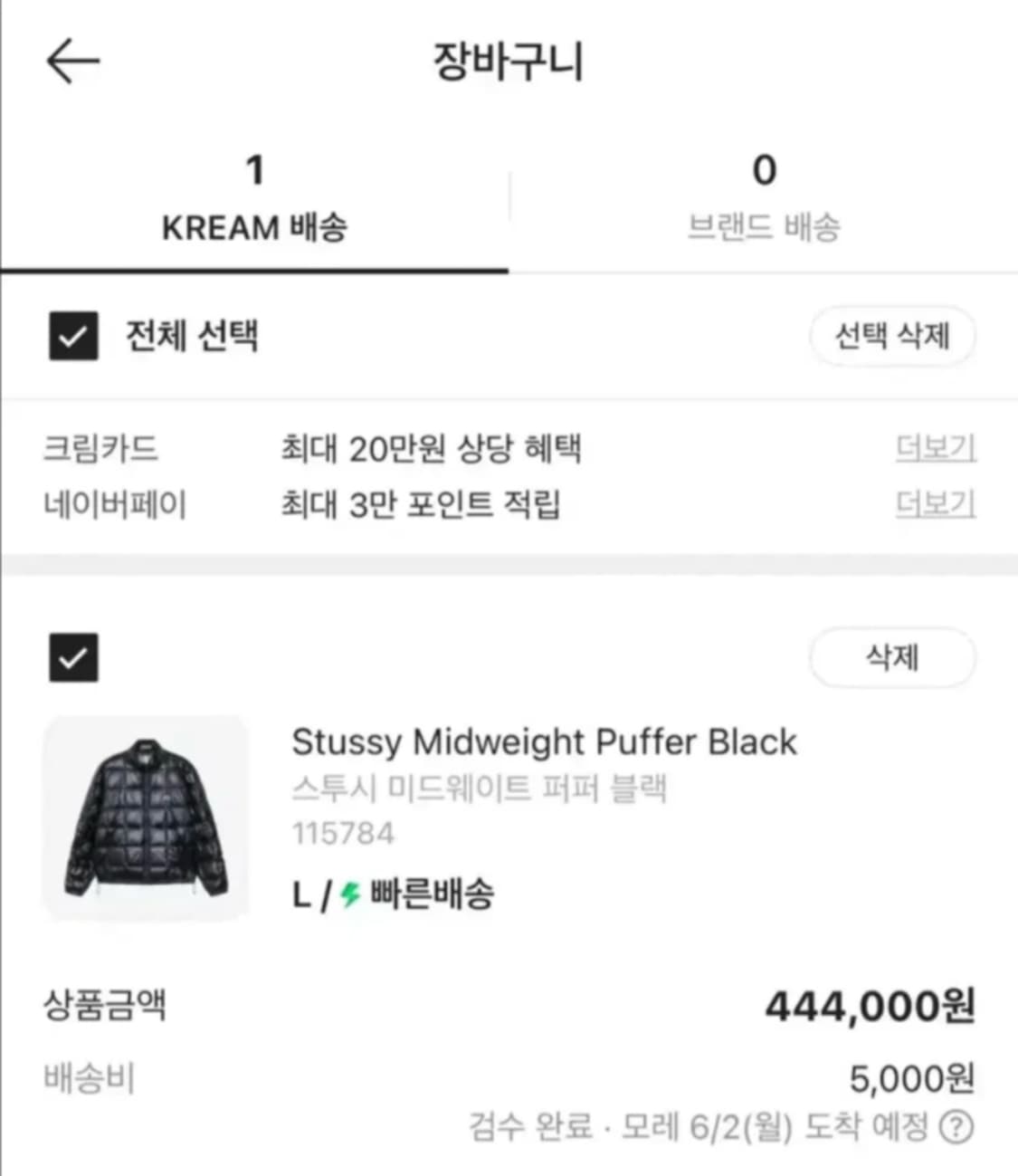Image resolution: width=1018 pixels, height=1176 pixels.
Task: Click the product number 115784
Action: pyautogui.click(x=344, y=833)
